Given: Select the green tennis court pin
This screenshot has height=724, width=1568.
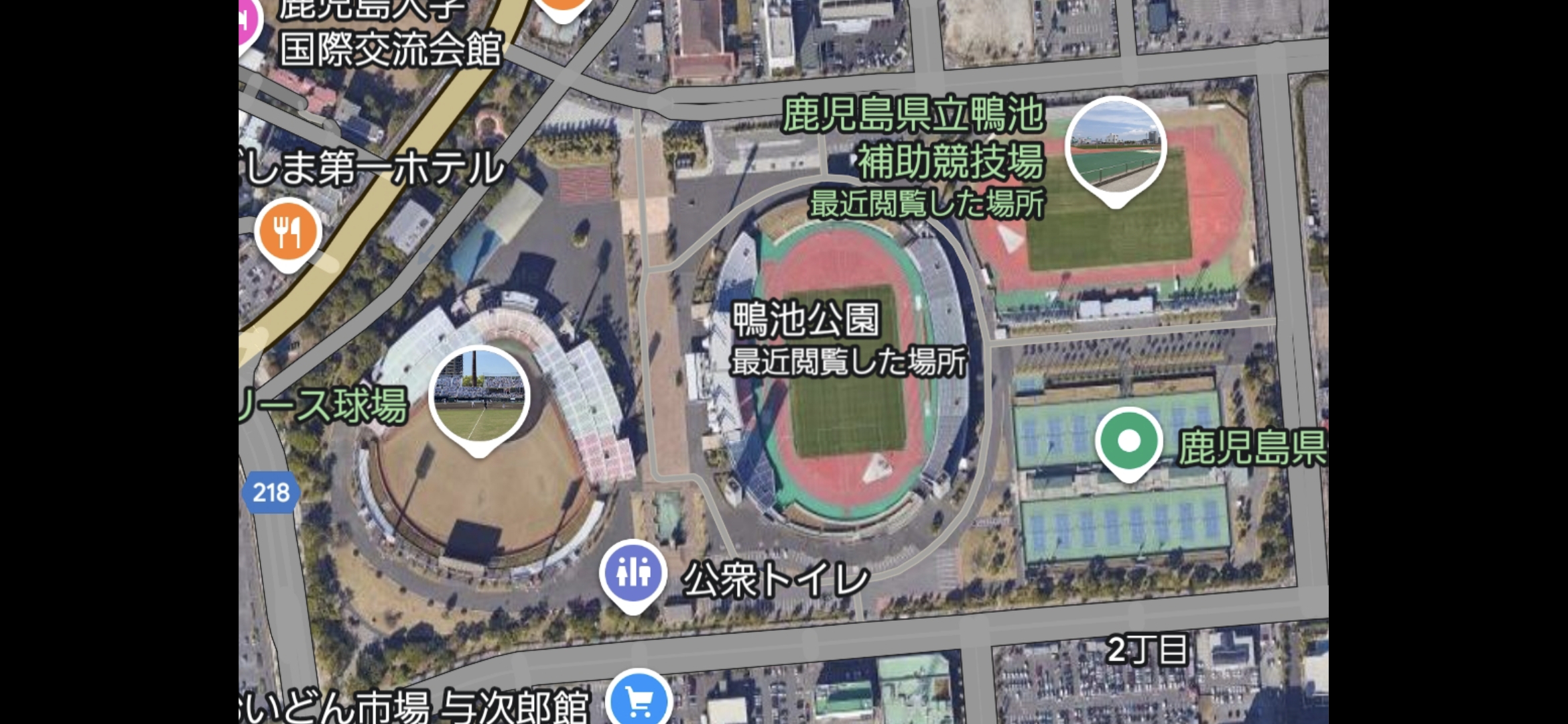Looking at the screenshot, I should click(1129, 443).
